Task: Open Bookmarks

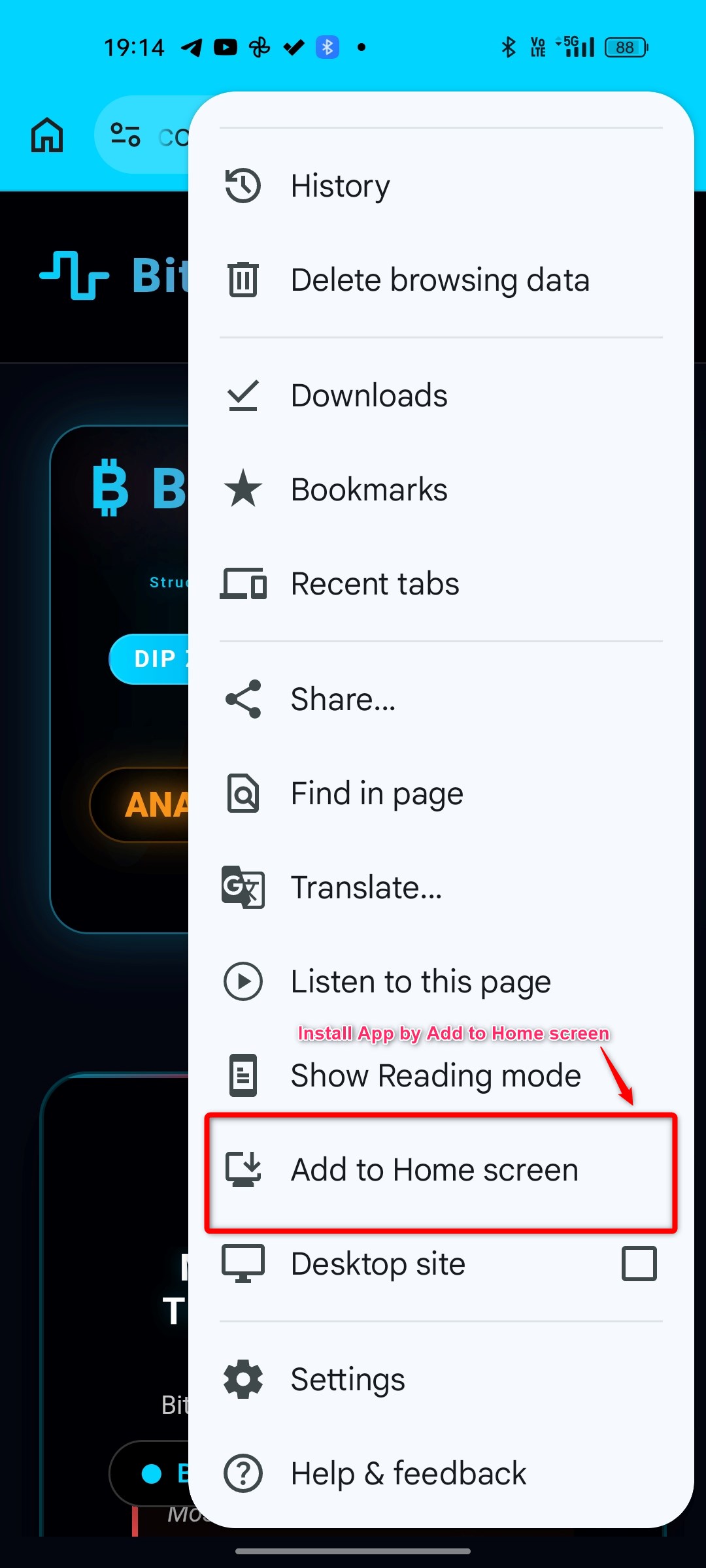Action: tap(441, 489)
